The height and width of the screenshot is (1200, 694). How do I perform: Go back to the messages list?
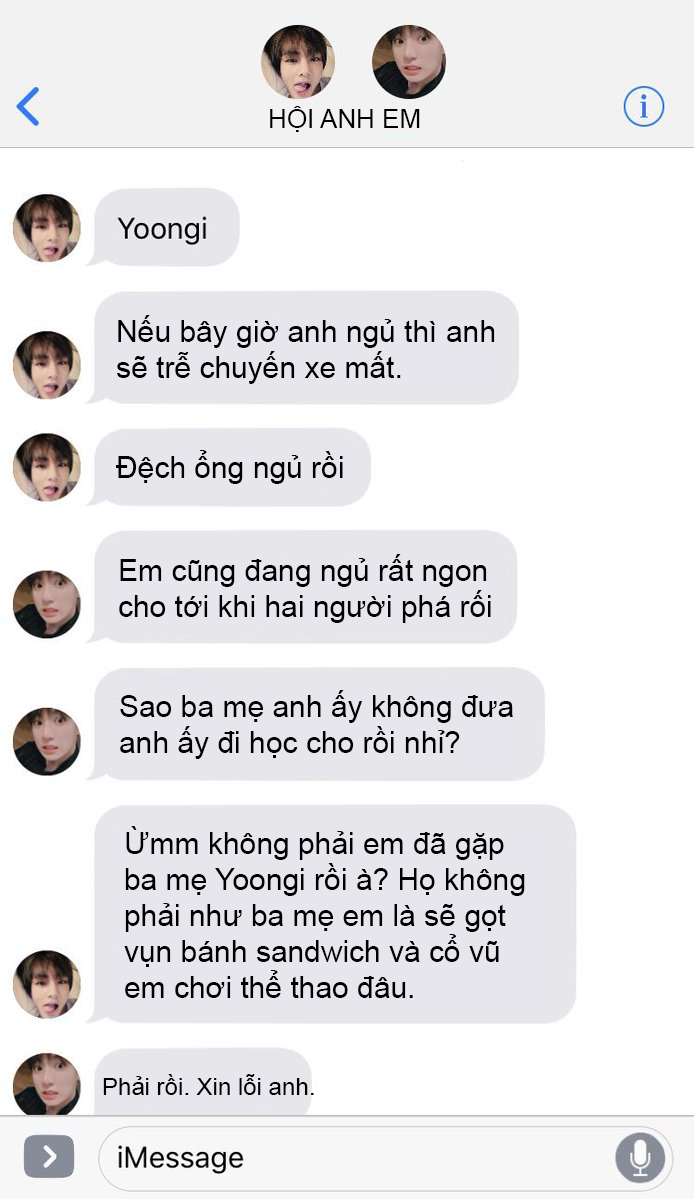[28, 106]
